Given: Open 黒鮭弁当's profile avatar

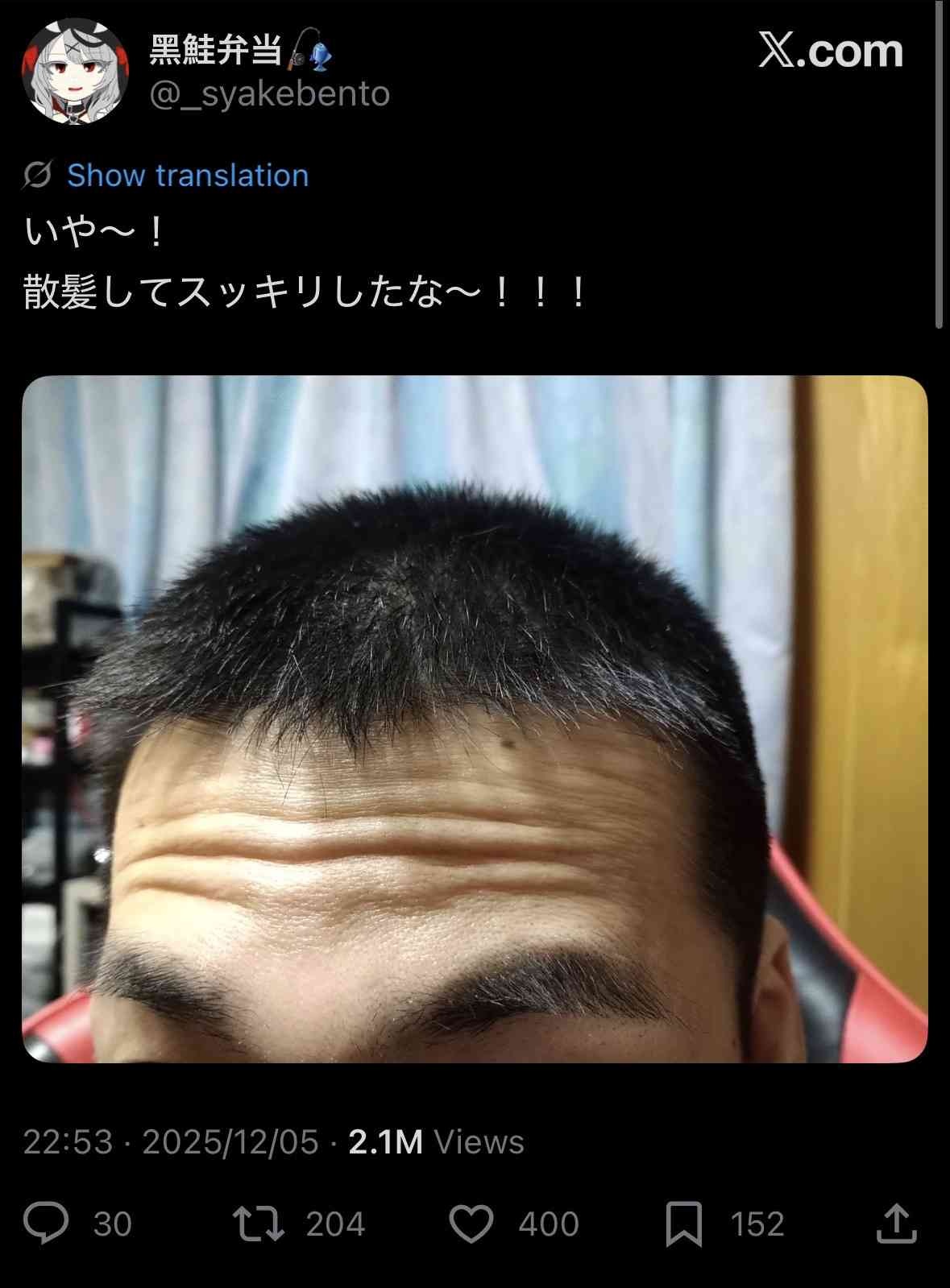Looking at the screenshot, I should coord(74,72).
